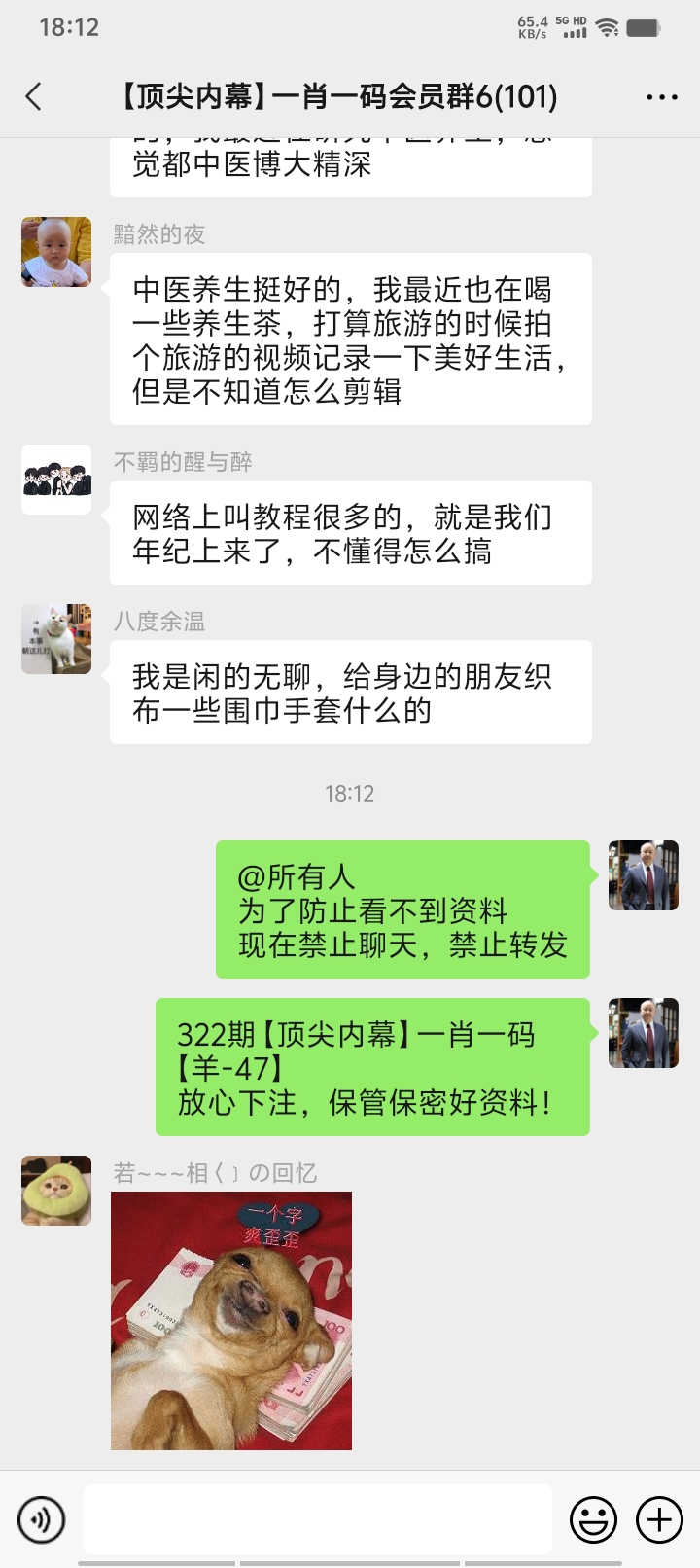Go back from the group chat
This screenshot has height=1568, width=700.
click(34, 96)
